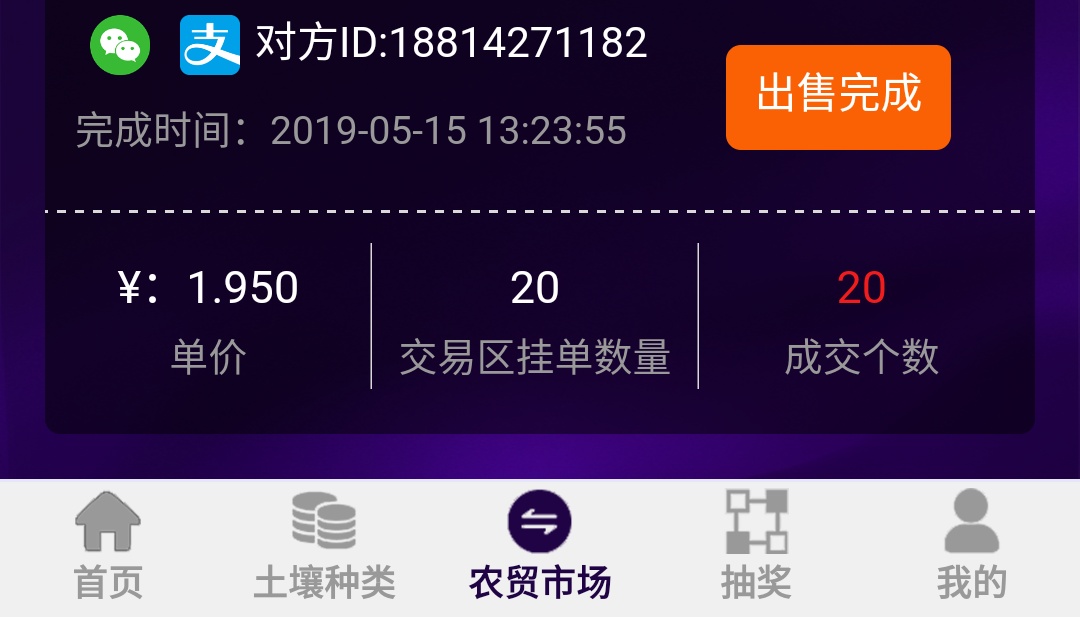The height and width of the screenshot is (617, 1080).
Task: Open the Alipay payment icon
Action: [x=210, y=45]
